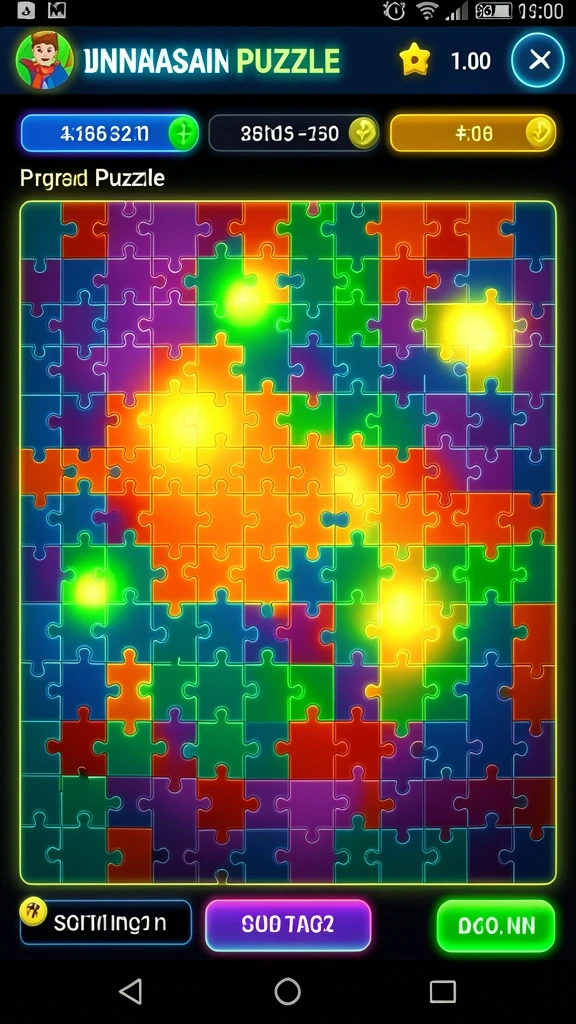Tap the green plus on the blue counter

(184, 133)
